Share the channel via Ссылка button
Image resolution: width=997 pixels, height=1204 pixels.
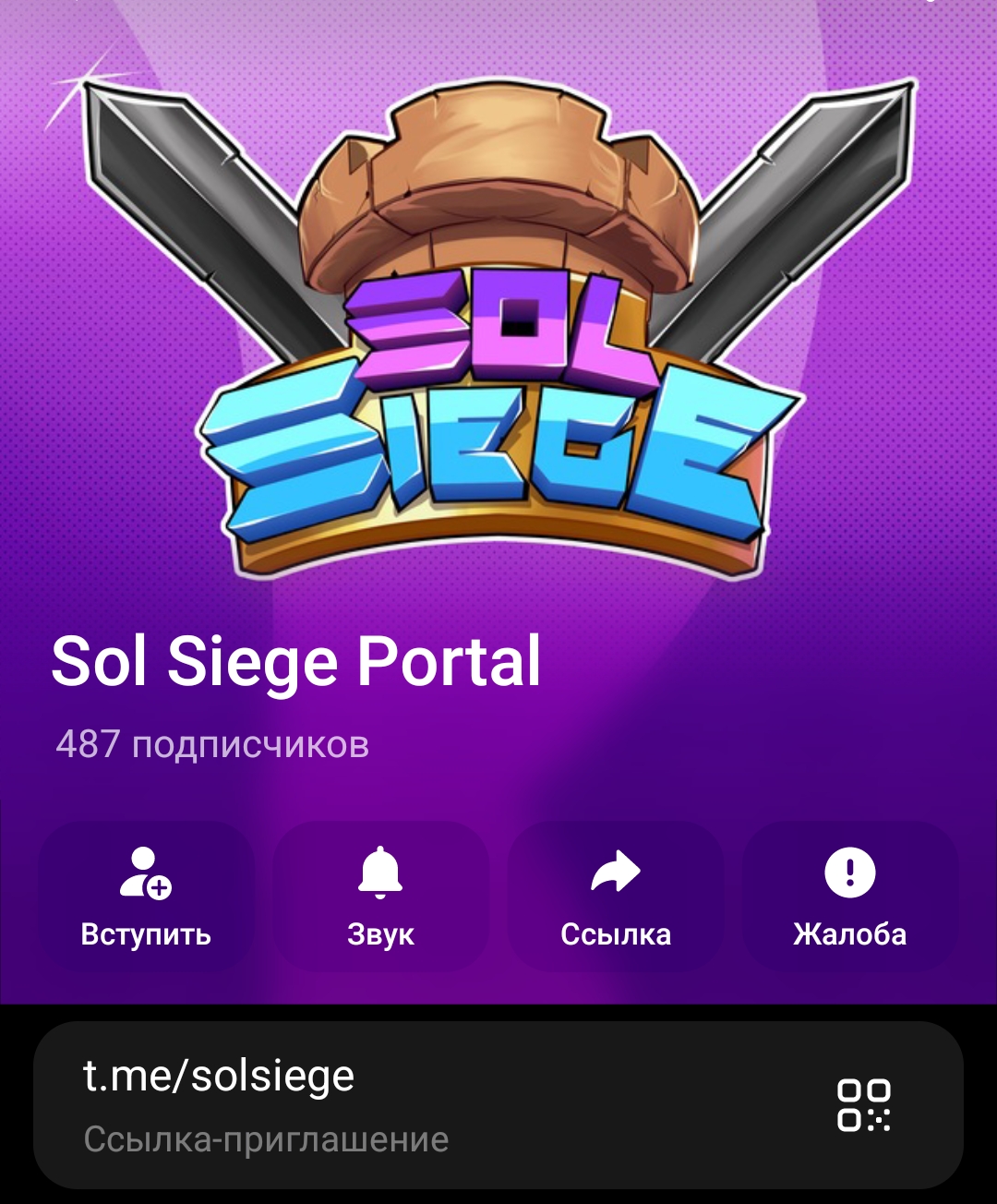[x=616, y=897]
